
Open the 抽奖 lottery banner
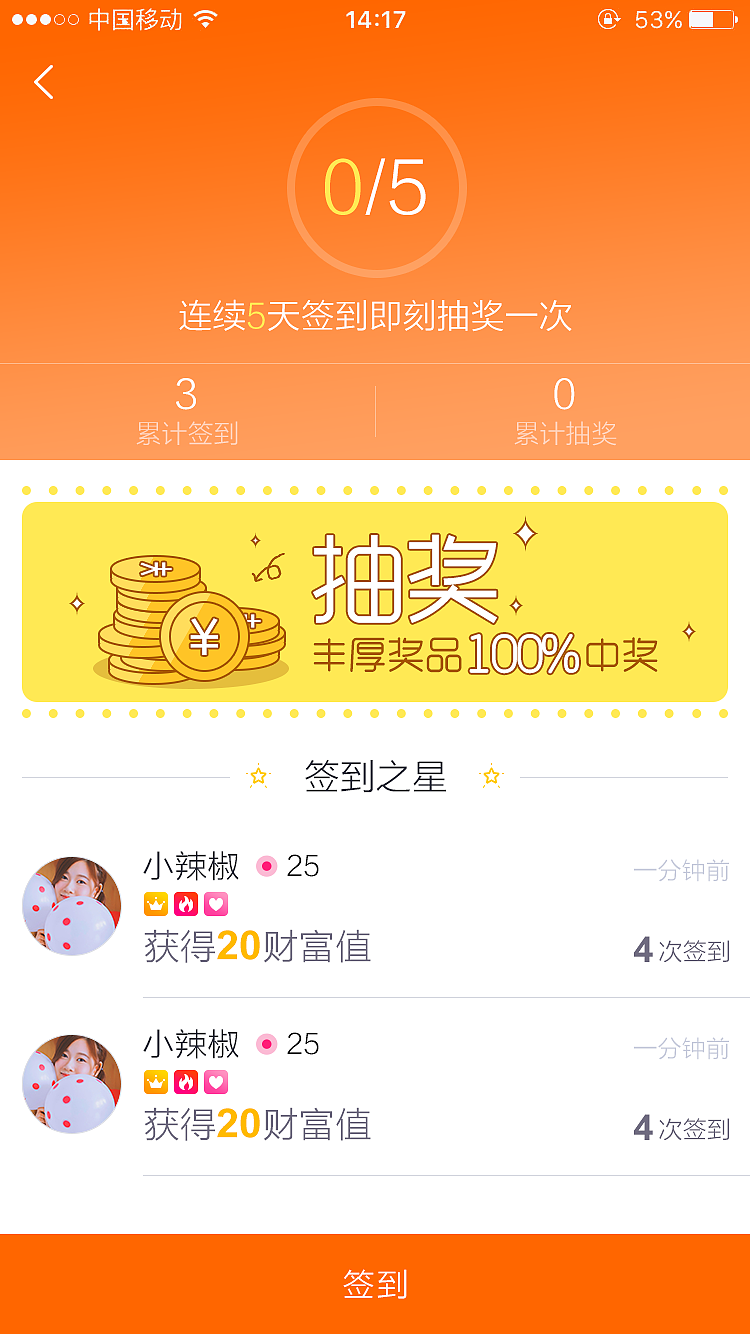pos(375,601)
